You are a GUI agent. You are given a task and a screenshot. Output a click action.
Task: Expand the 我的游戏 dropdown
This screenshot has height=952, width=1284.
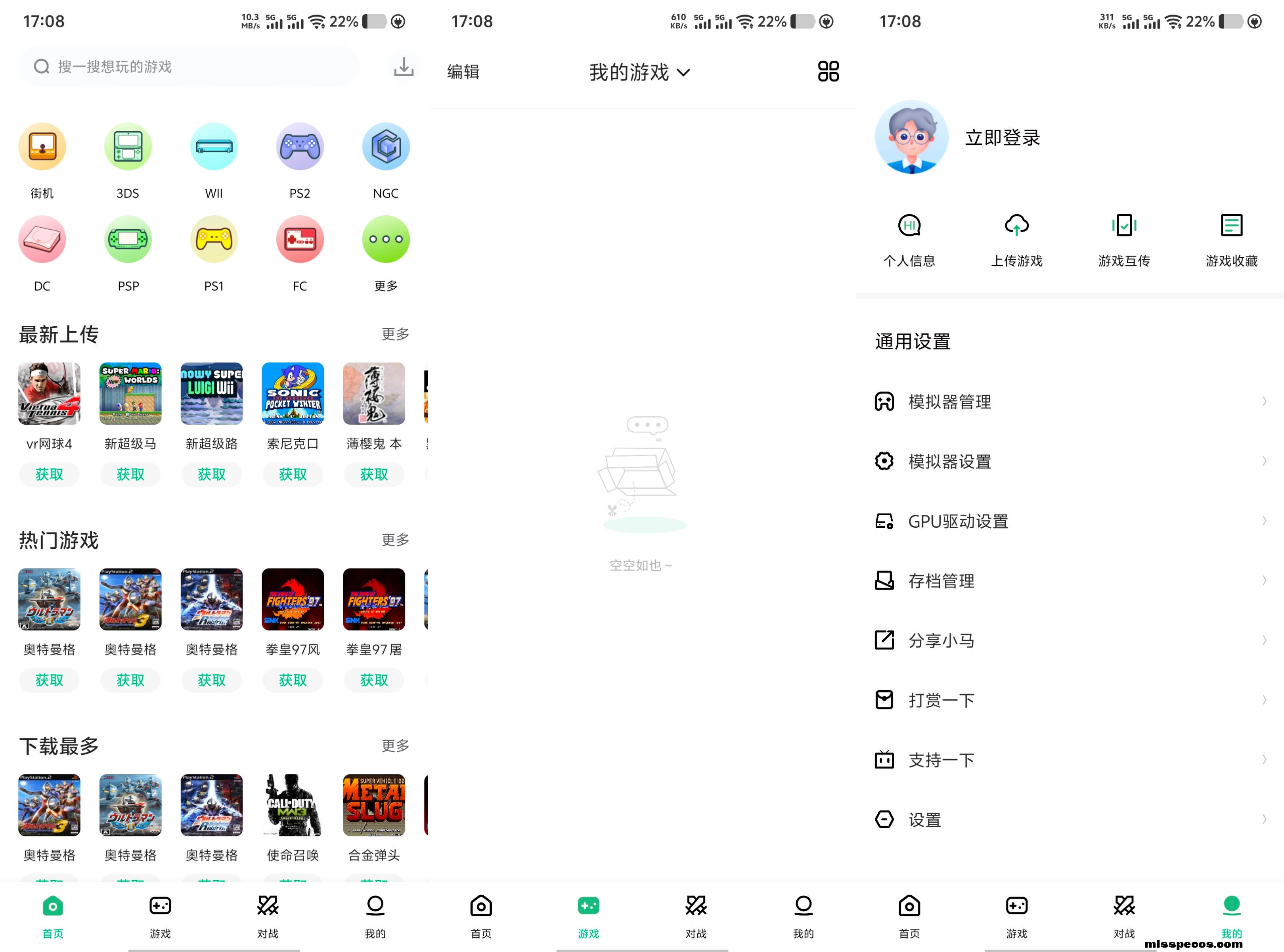click(639, 73)
